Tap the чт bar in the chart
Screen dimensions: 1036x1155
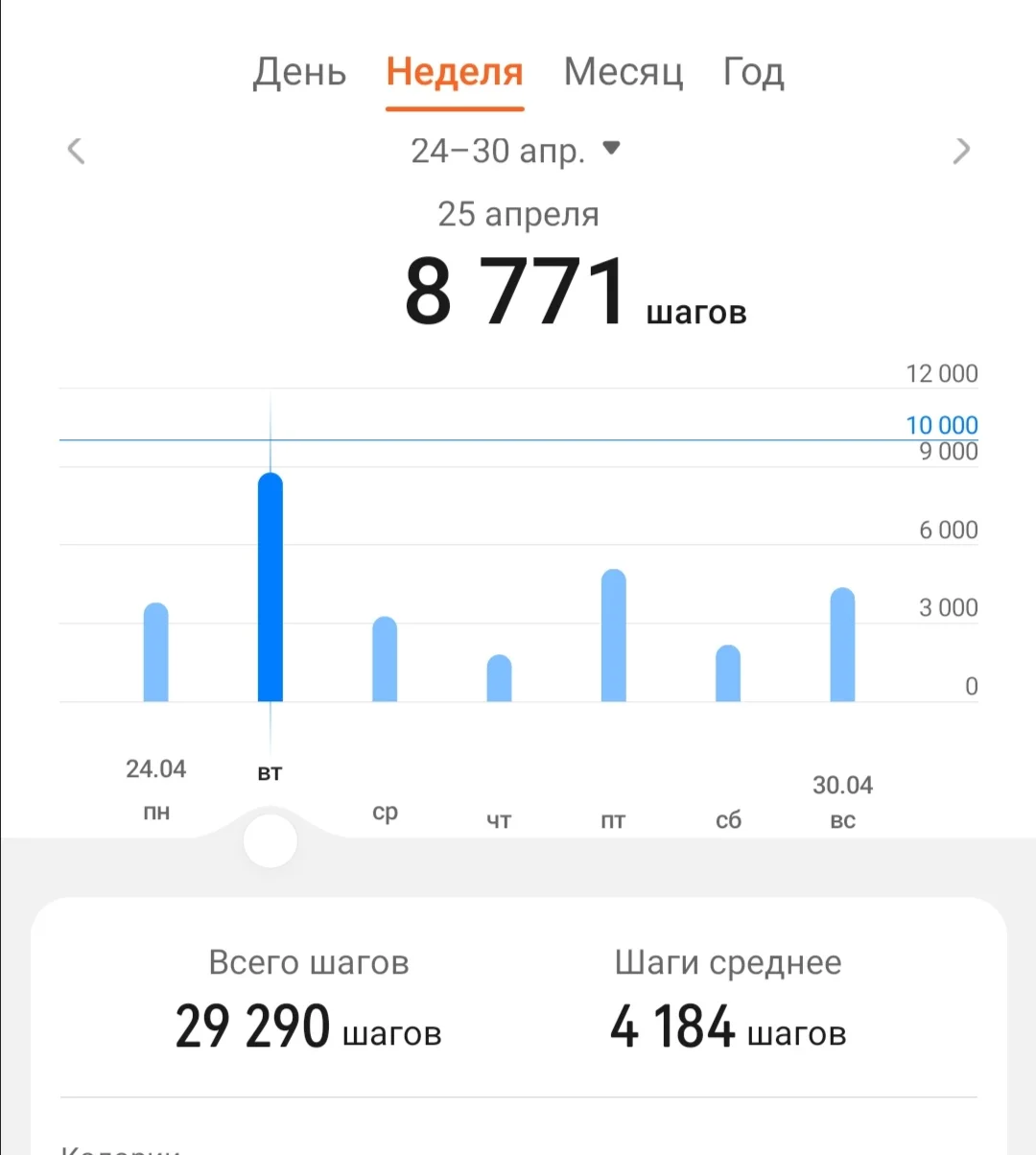pyautogui.click(x=499, y=679)
